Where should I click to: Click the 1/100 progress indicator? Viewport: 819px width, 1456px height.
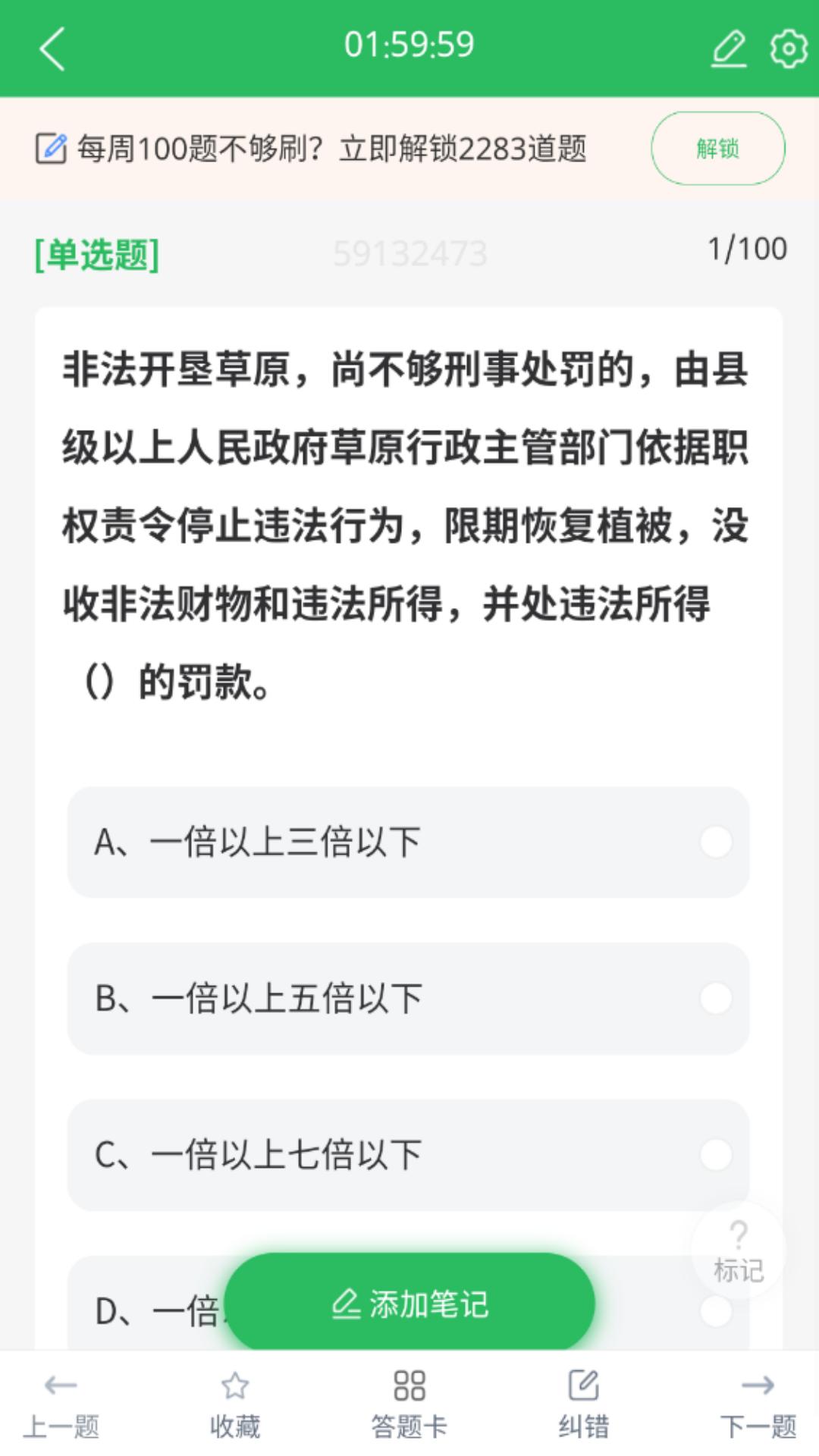coord(748,249)
